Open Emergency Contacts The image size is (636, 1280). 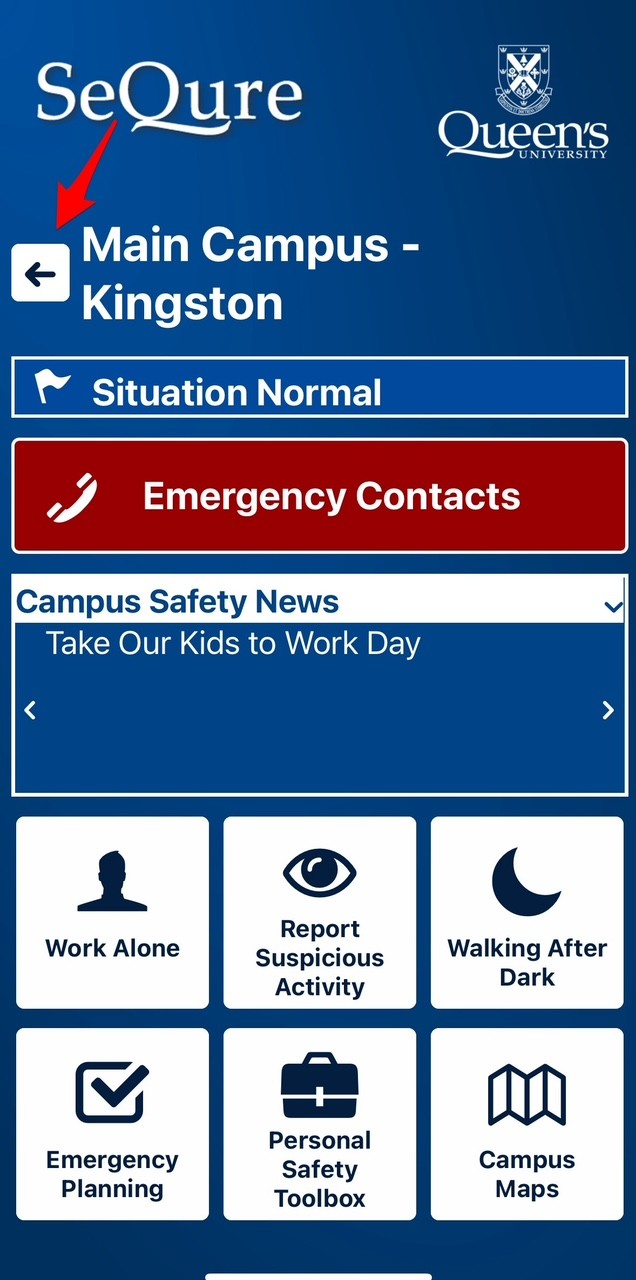(x=318, y=496)
